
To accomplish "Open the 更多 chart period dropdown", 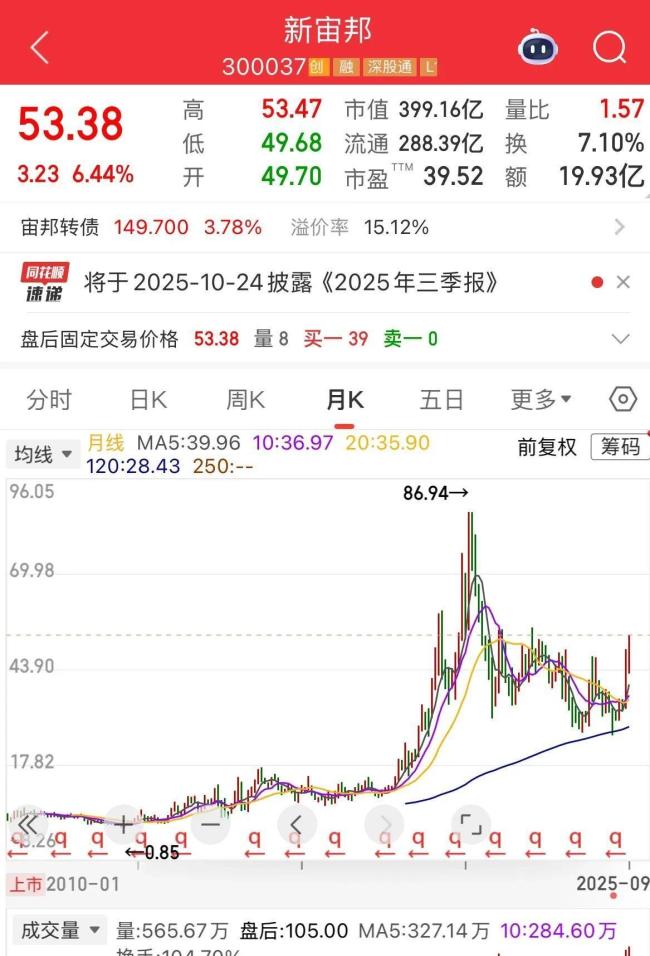I will [x=541, y=400].
